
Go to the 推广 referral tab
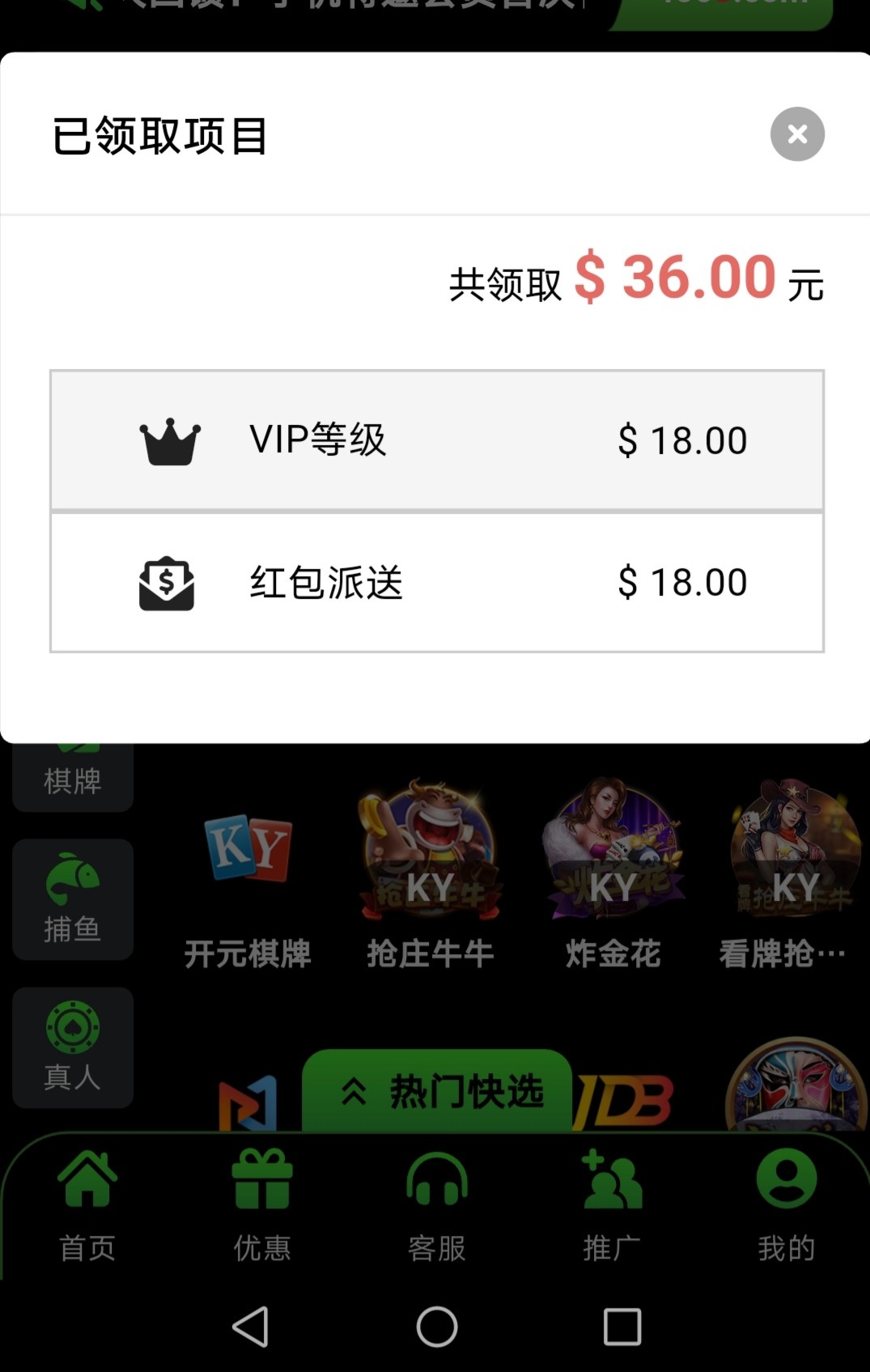612,1206
